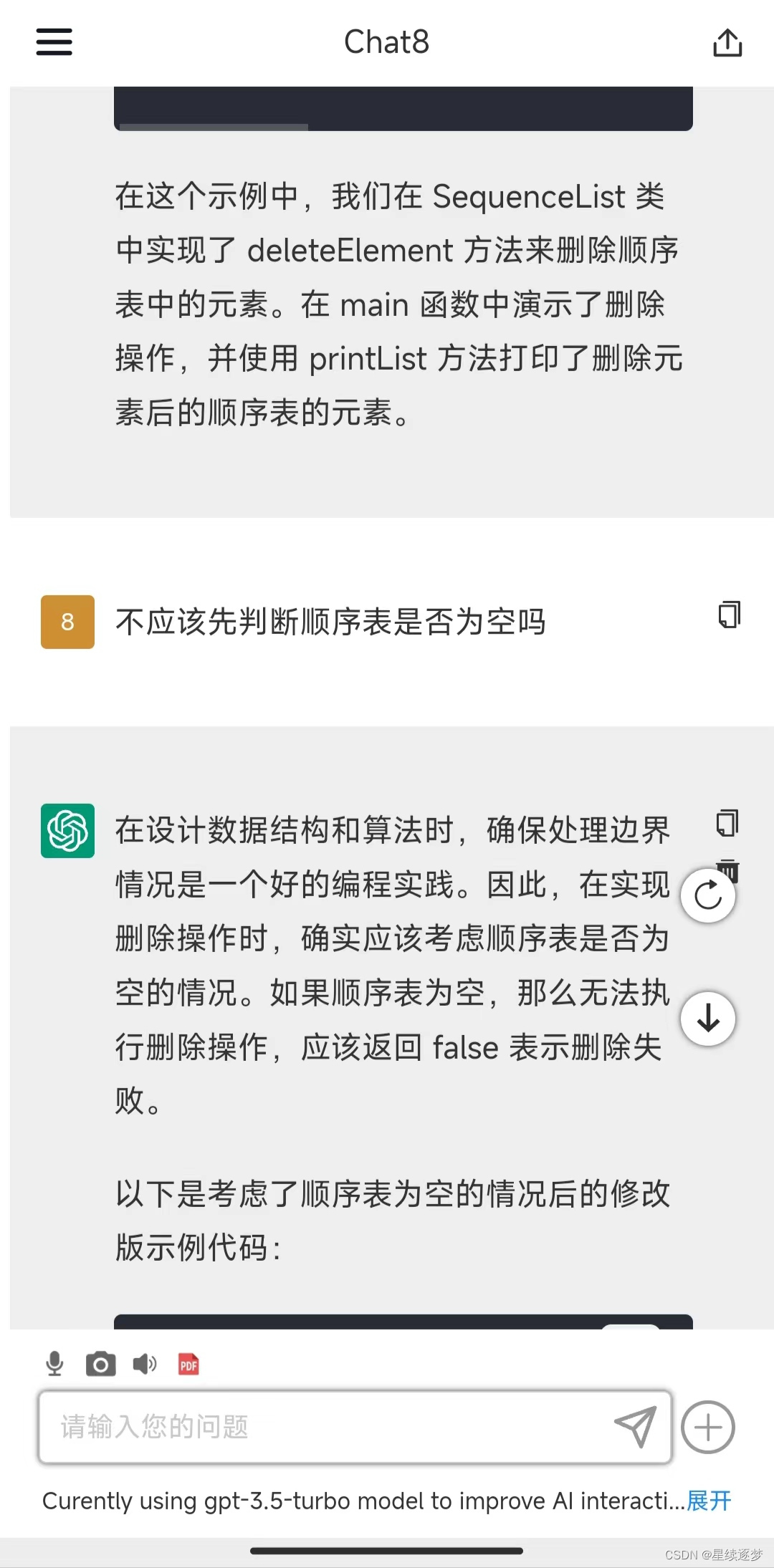Send the message with paper plane
The height and width of the screenshot is (1568, 774).
[636, 1426]
